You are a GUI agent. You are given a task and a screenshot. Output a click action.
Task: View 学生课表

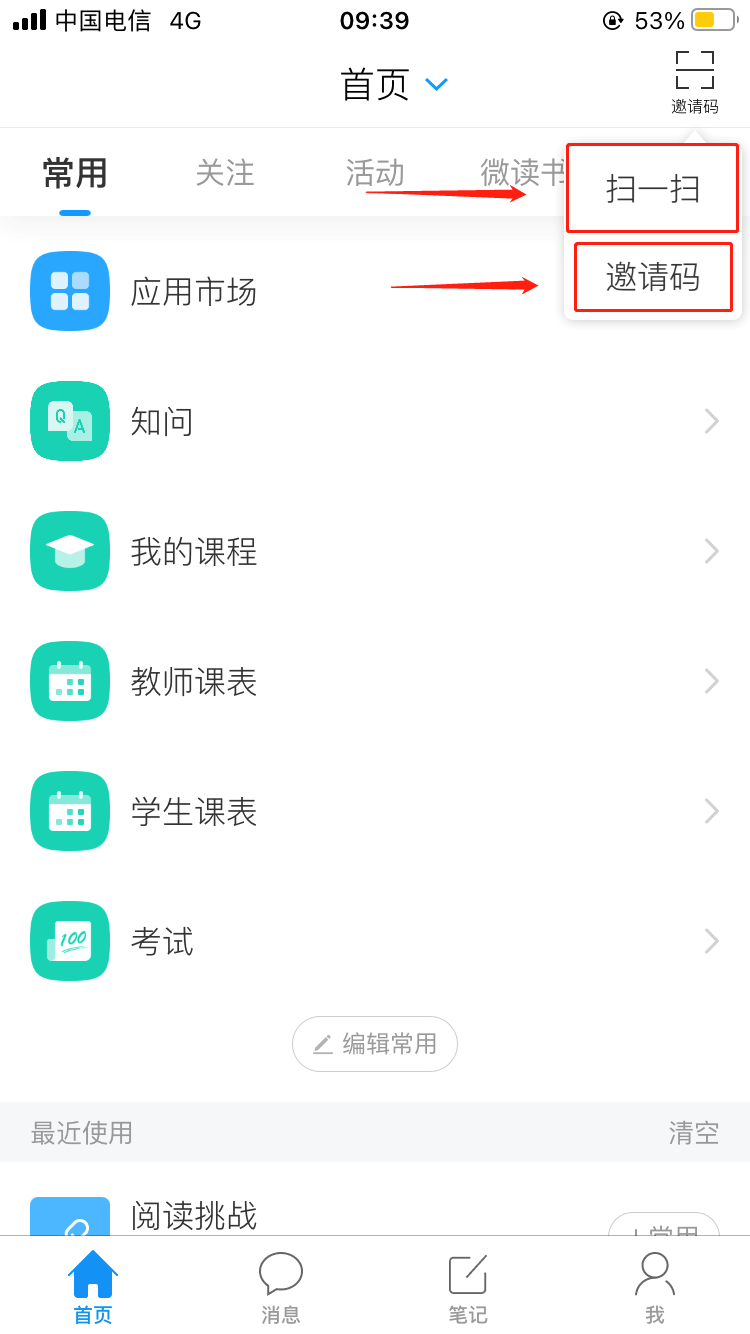coord(375,811)
